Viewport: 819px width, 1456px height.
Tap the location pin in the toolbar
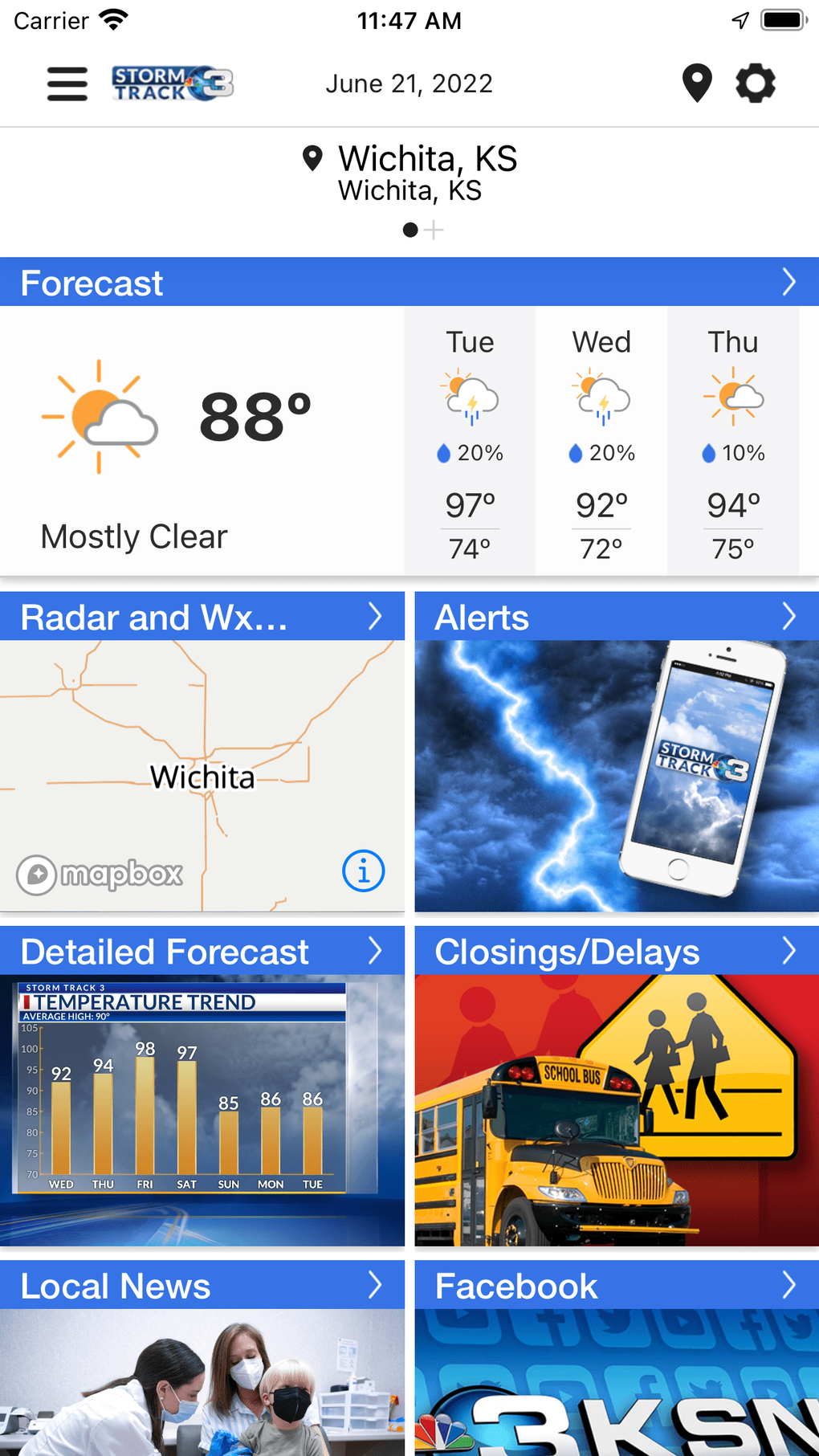[696, 84]
